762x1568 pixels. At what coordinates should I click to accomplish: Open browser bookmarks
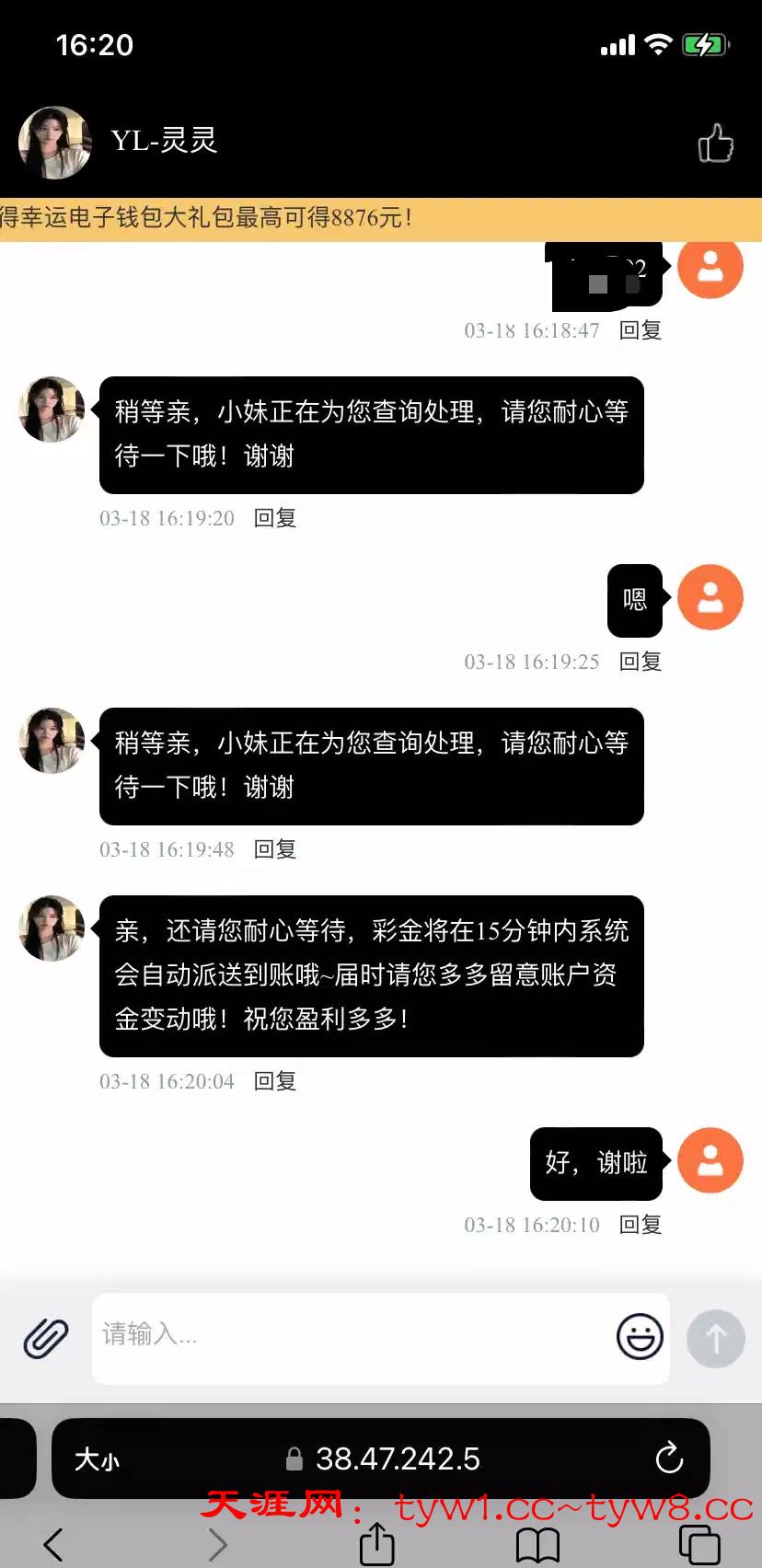click(x=537, y=1545)
